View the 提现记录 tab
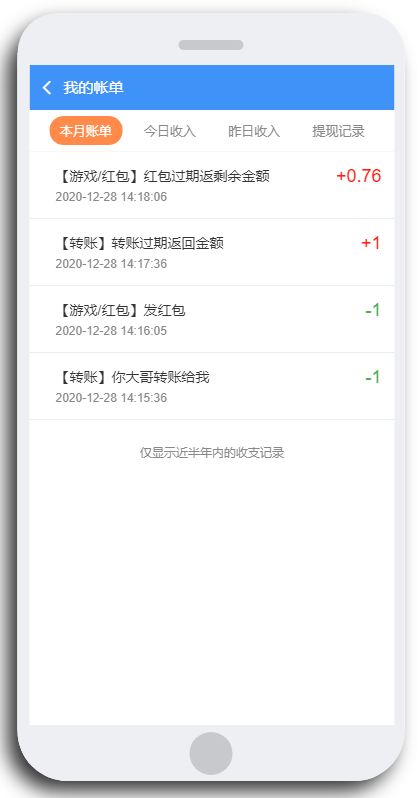Screen dimensions: 420x798 339,131
